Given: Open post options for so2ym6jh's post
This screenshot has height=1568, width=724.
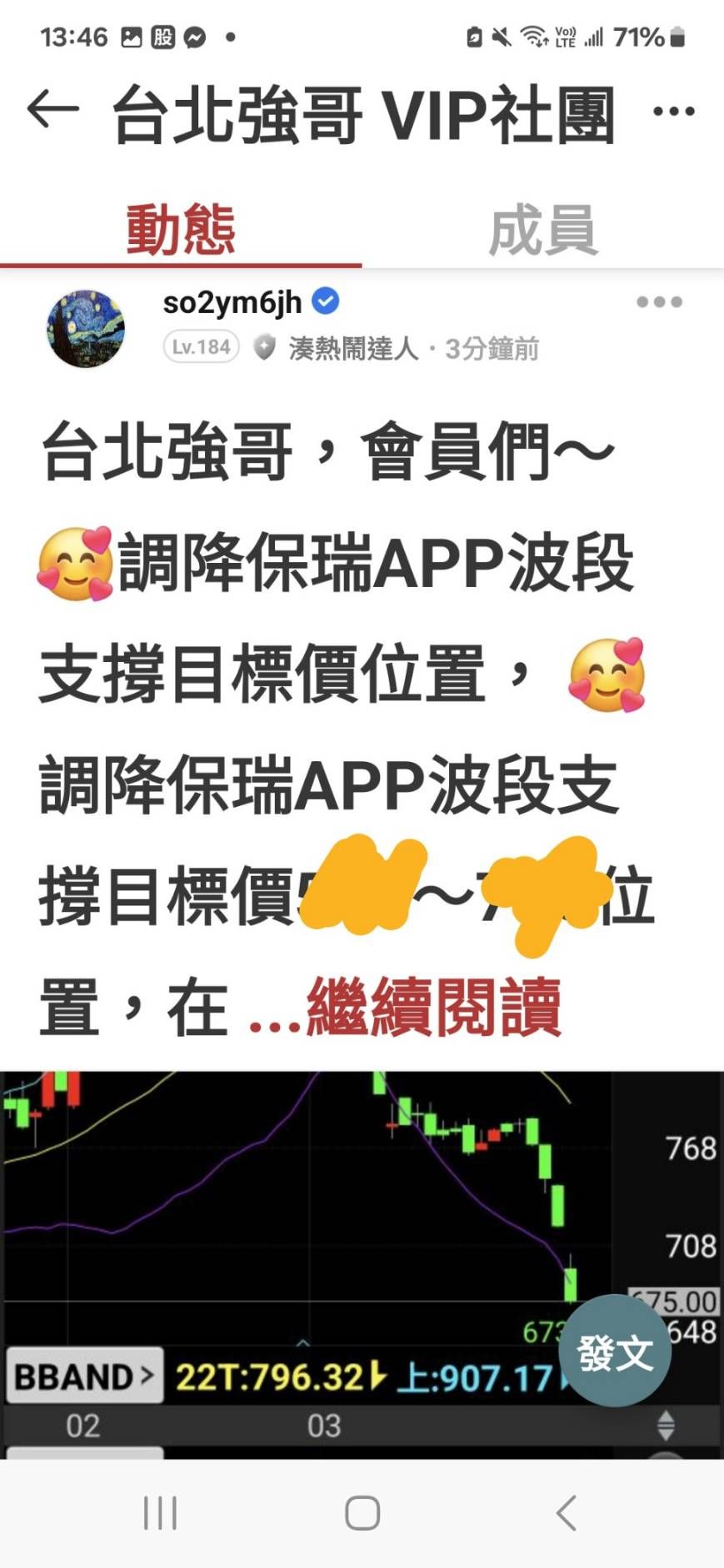Looking at the screenshot, I should pos(659,302).
